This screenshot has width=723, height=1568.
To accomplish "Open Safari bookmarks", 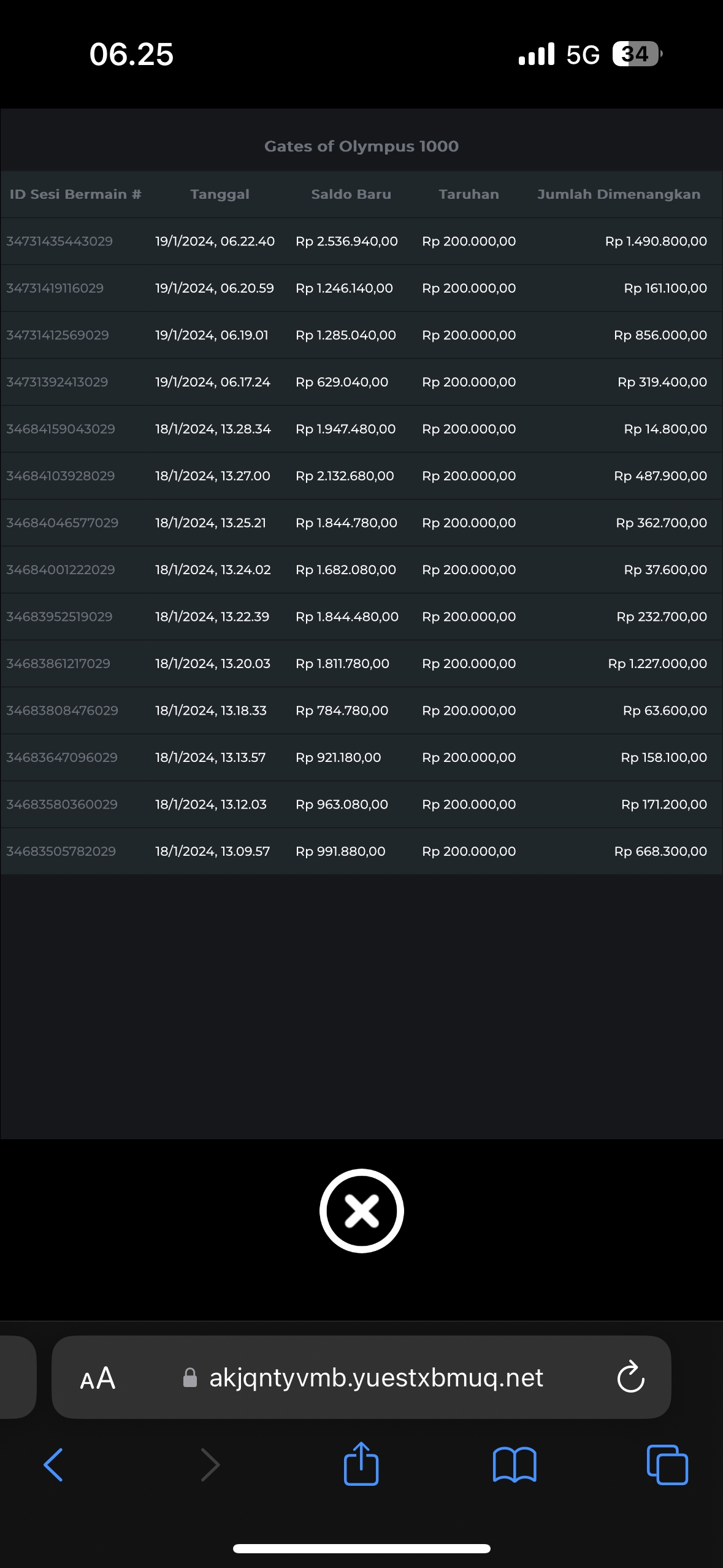I will (x=515, y=1465).
